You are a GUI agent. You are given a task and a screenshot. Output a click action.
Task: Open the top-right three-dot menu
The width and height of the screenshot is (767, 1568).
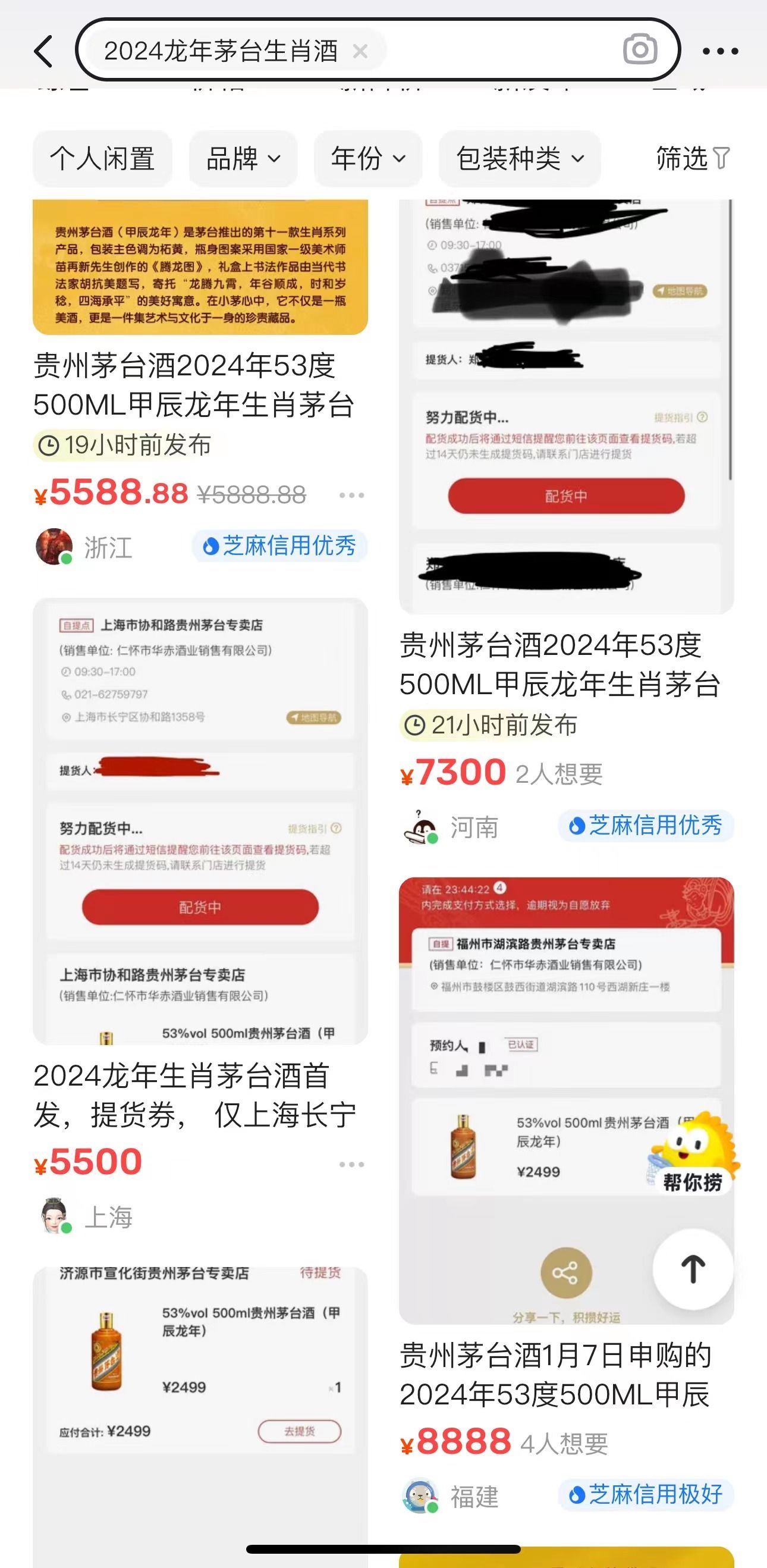720,51
